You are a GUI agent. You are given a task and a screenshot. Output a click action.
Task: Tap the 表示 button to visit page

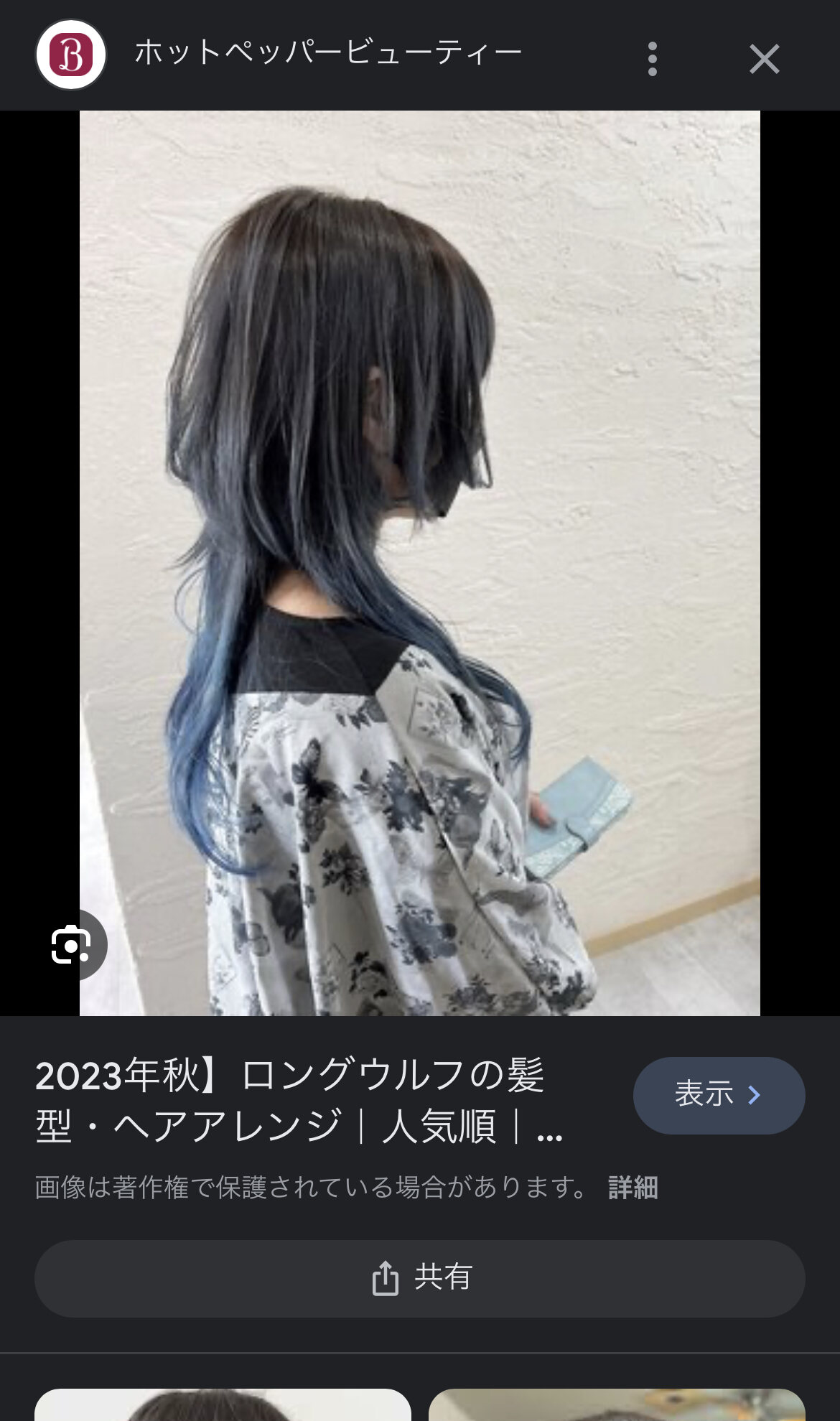pos(719,1095)
